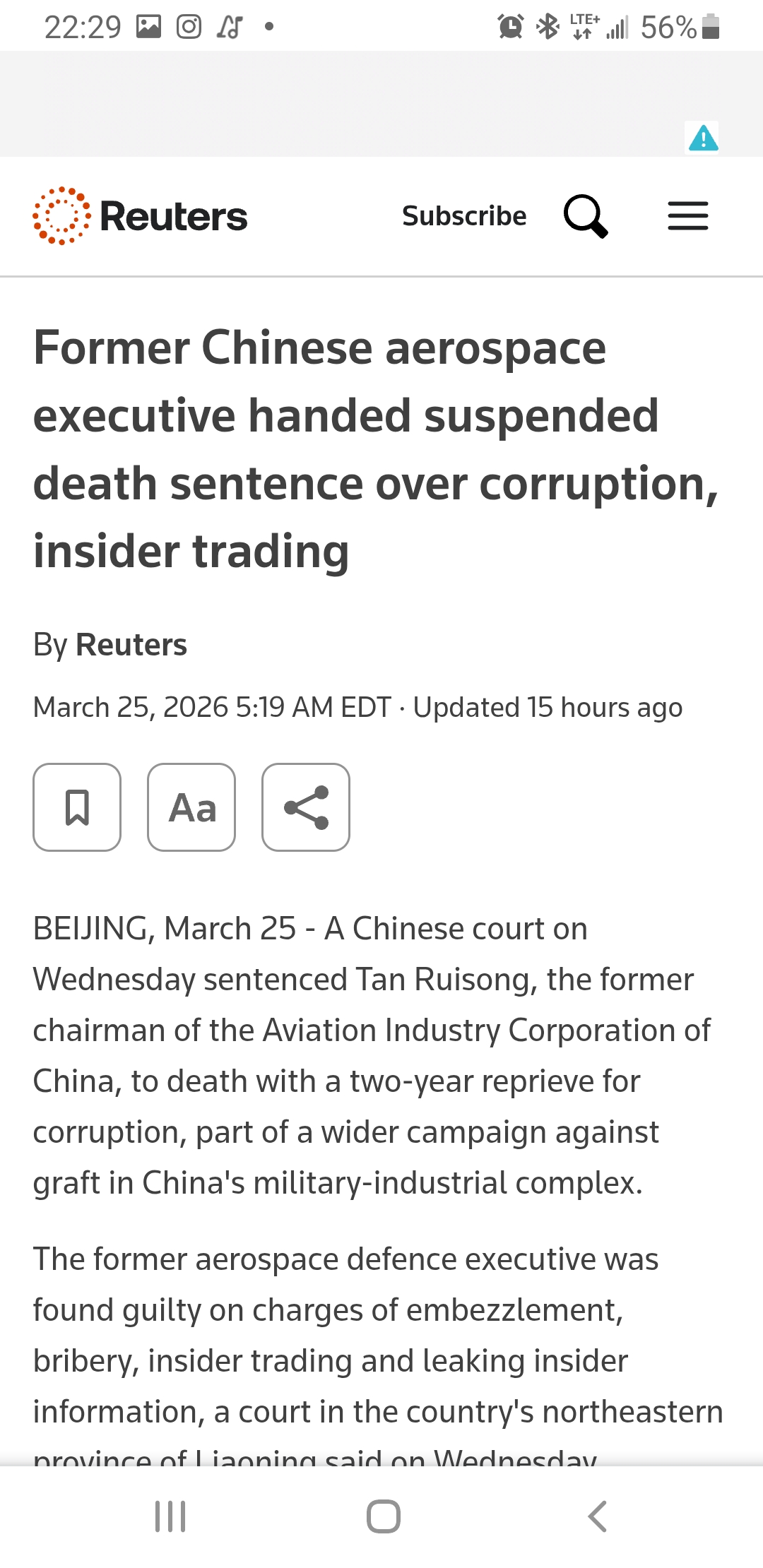763x1568 pixels.
Task: Open the hamburger menu
Action: [687, 216]
